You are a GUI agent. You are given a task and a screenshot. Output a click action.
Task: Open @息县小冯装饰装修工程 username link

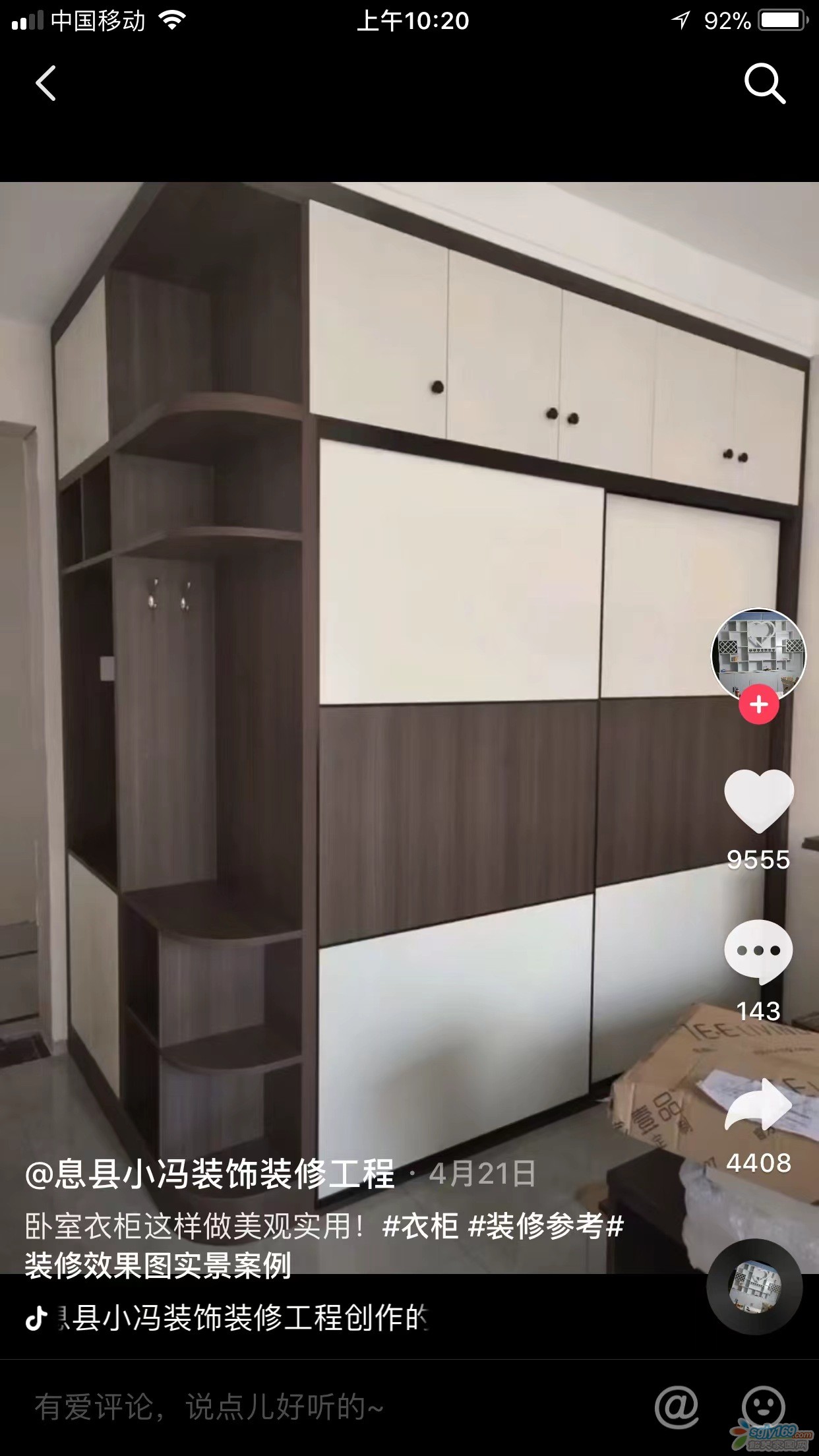coord(210,1174)
